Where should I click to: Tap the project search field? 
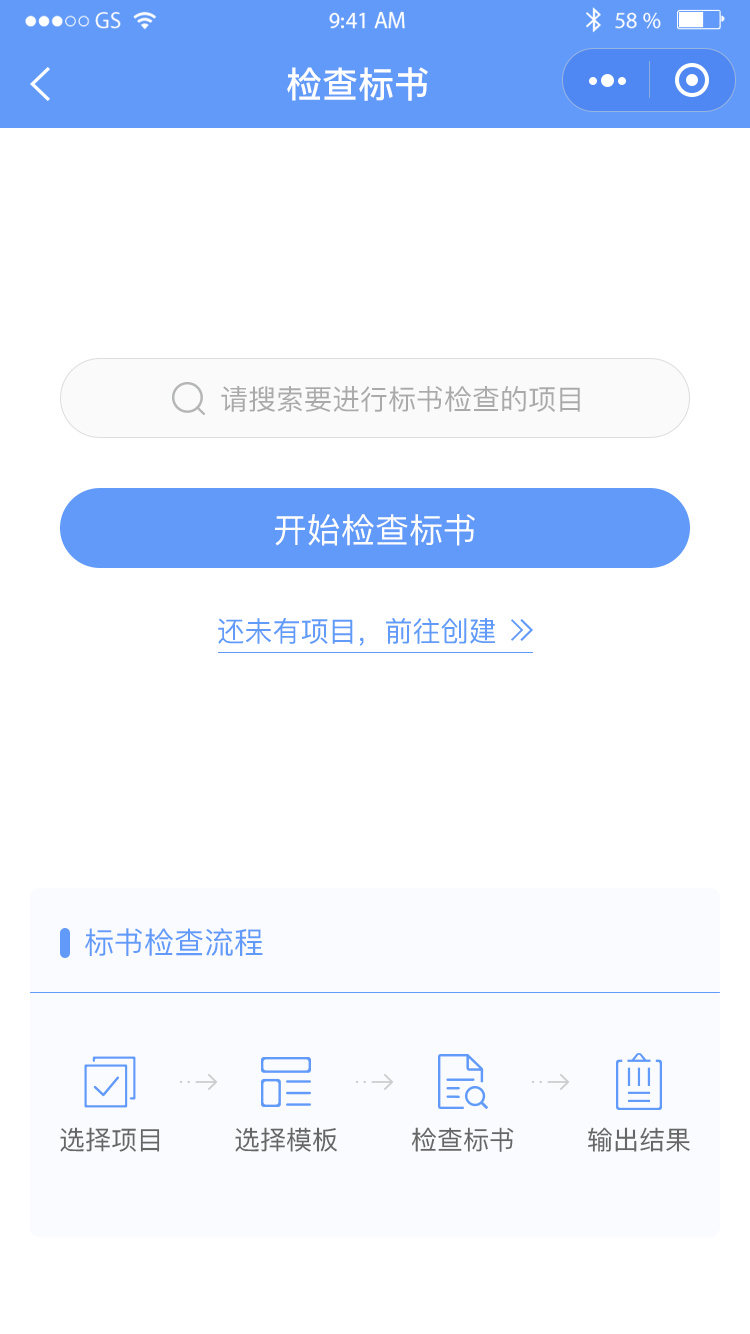click(x=375, y=398)
